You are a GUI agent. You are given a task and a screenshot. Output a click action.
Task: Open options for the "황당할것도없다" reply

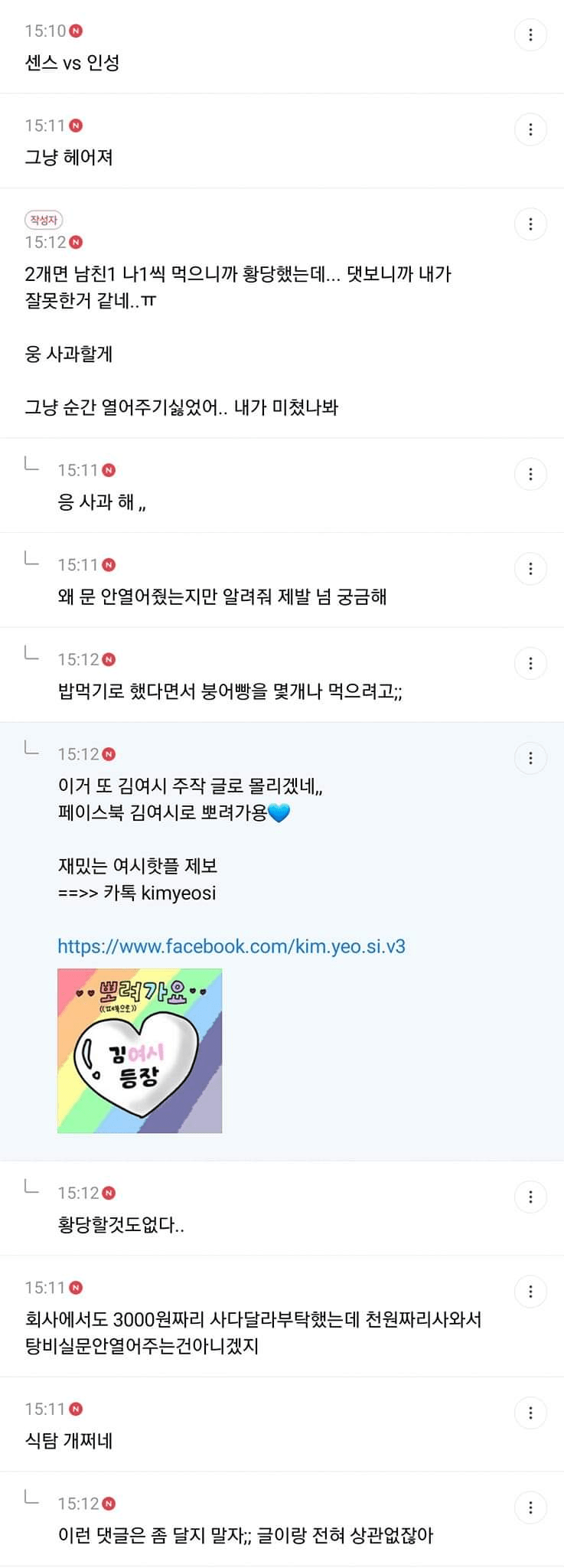[x=530, y=1196]
